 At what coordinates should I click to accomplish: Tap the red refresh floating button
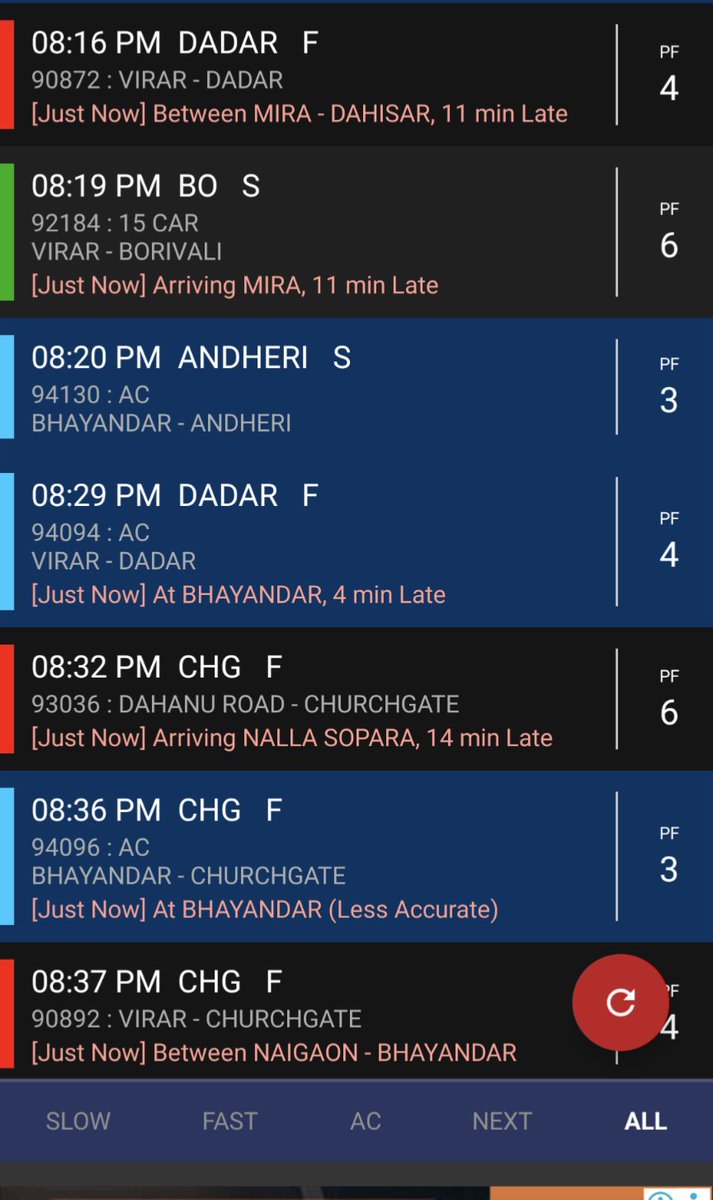click(620, 1002)
